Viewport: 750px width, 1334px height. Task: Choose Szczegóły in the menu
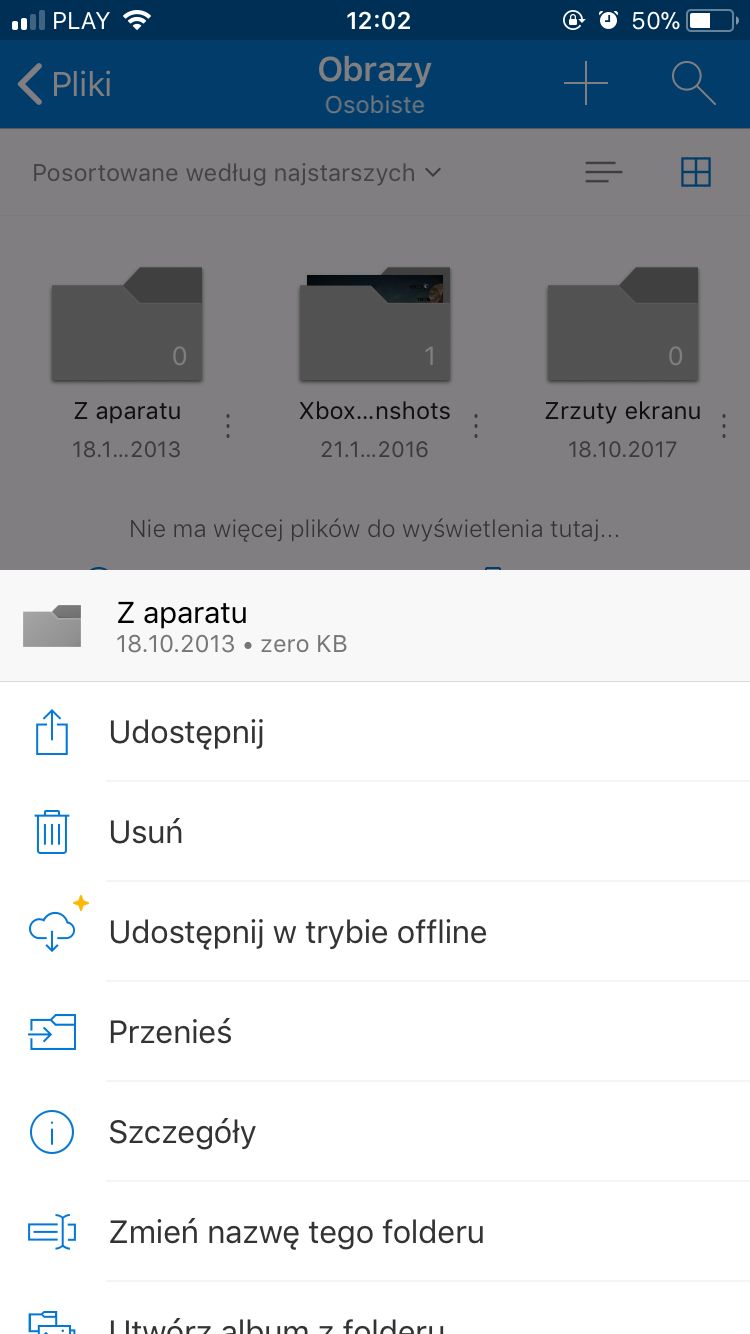[182, 1131]
